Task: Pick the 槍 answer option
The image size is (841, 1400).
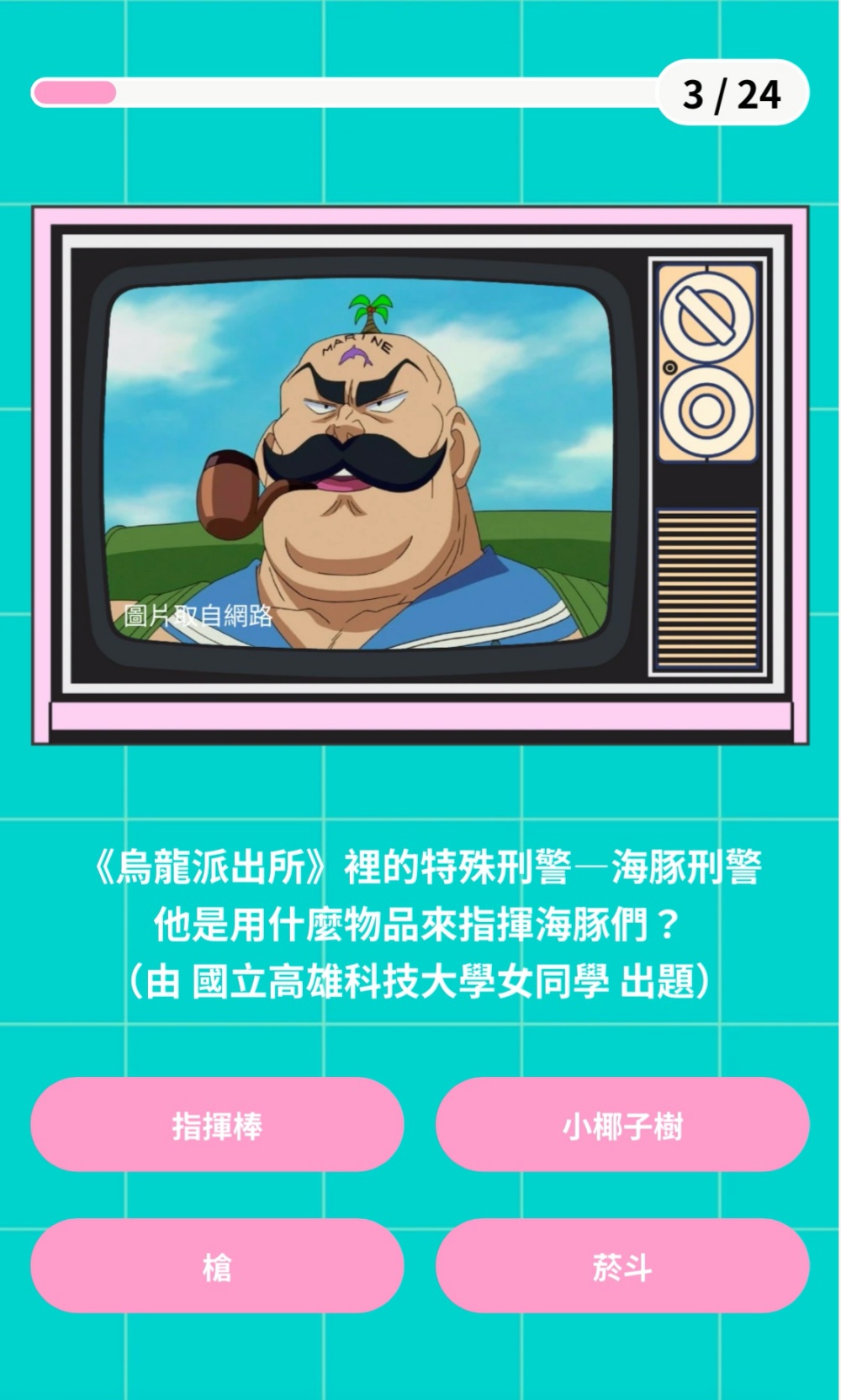Action: (217, 1266)
